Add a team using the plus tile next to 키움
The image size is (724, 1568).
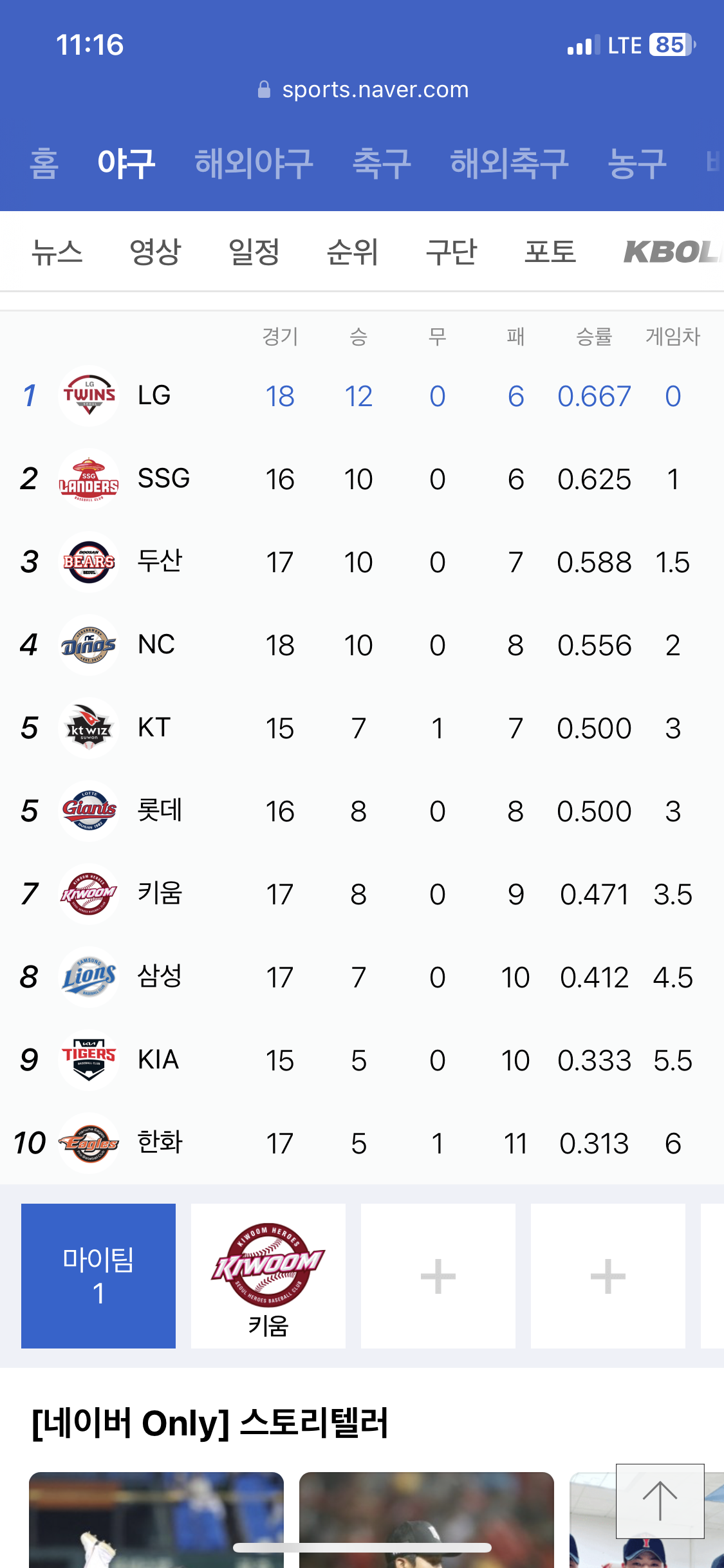coord(438,1276)
